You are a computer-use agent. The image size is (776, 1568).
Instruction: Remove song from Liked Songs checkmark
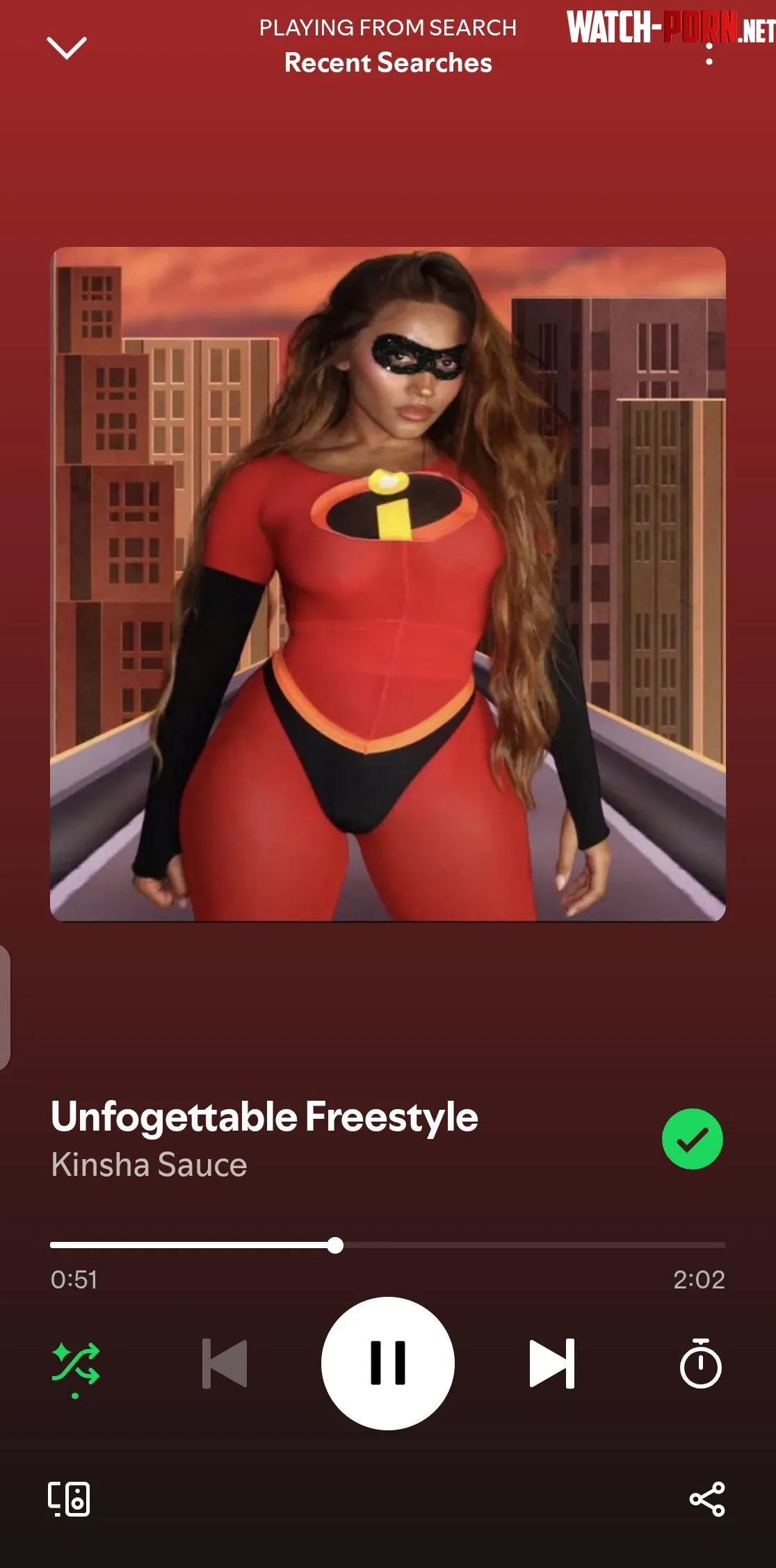692,1139
